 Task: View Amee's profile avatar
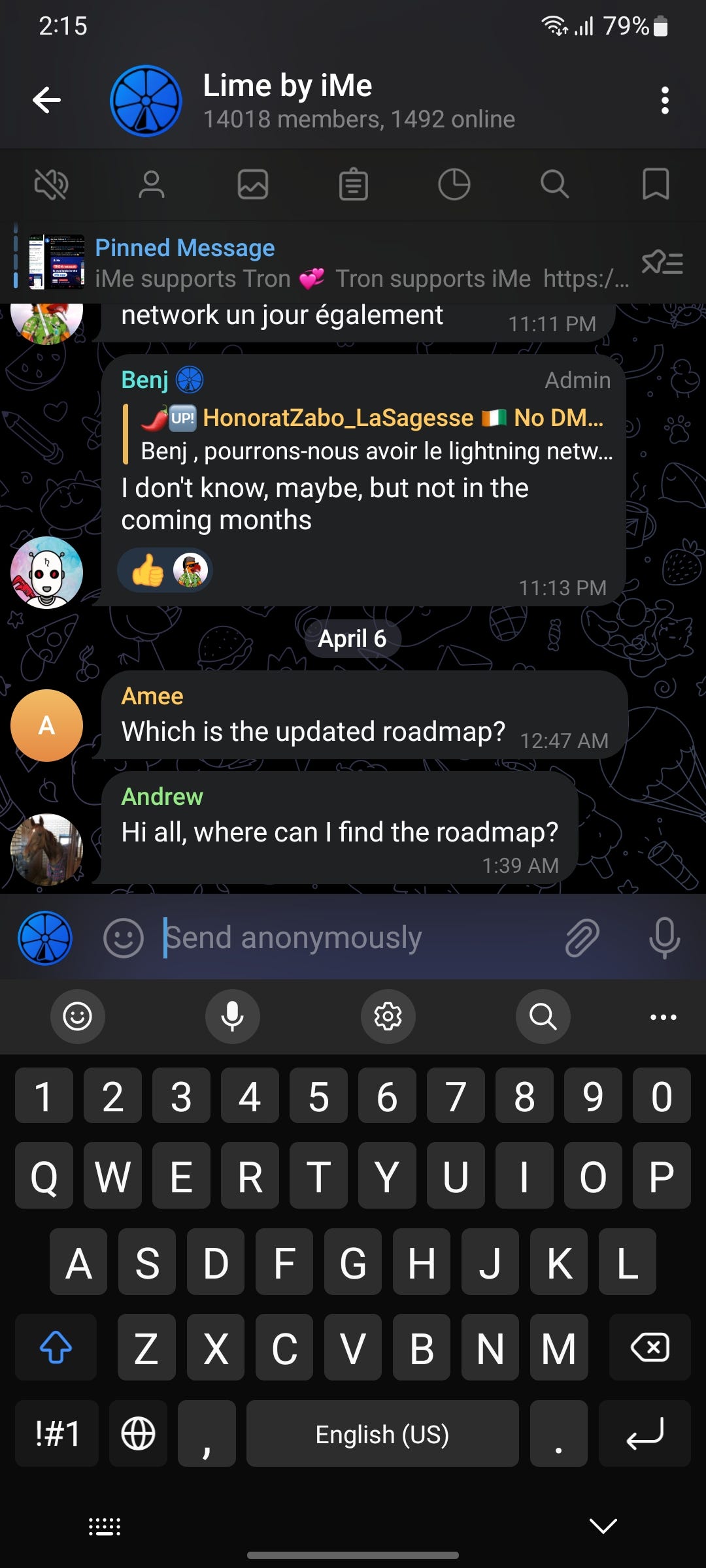click(x=46, y=725)
